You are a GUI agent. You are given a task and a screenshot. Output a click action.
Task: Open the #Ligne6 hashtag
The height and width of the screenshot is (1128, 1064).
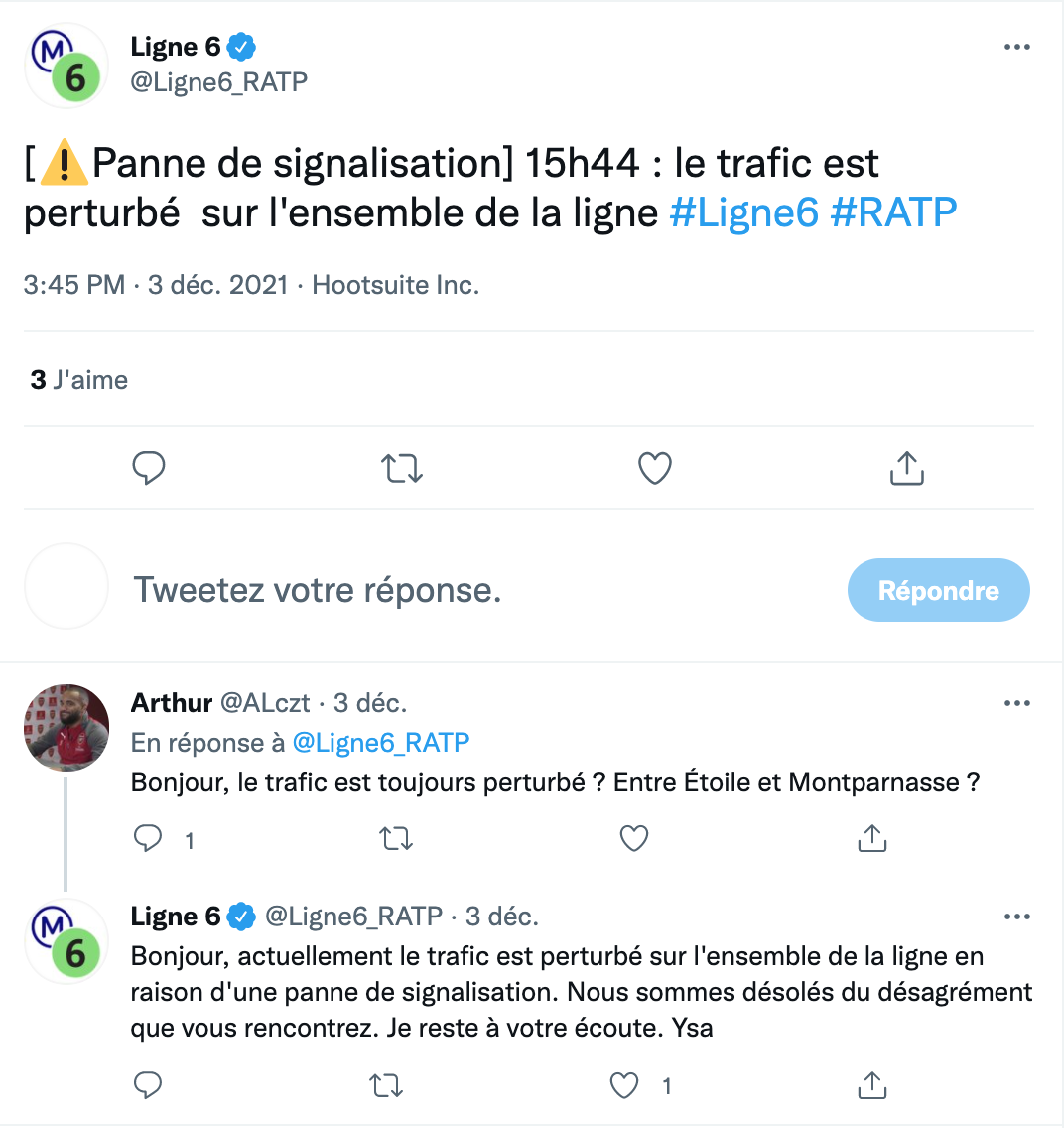743,213
